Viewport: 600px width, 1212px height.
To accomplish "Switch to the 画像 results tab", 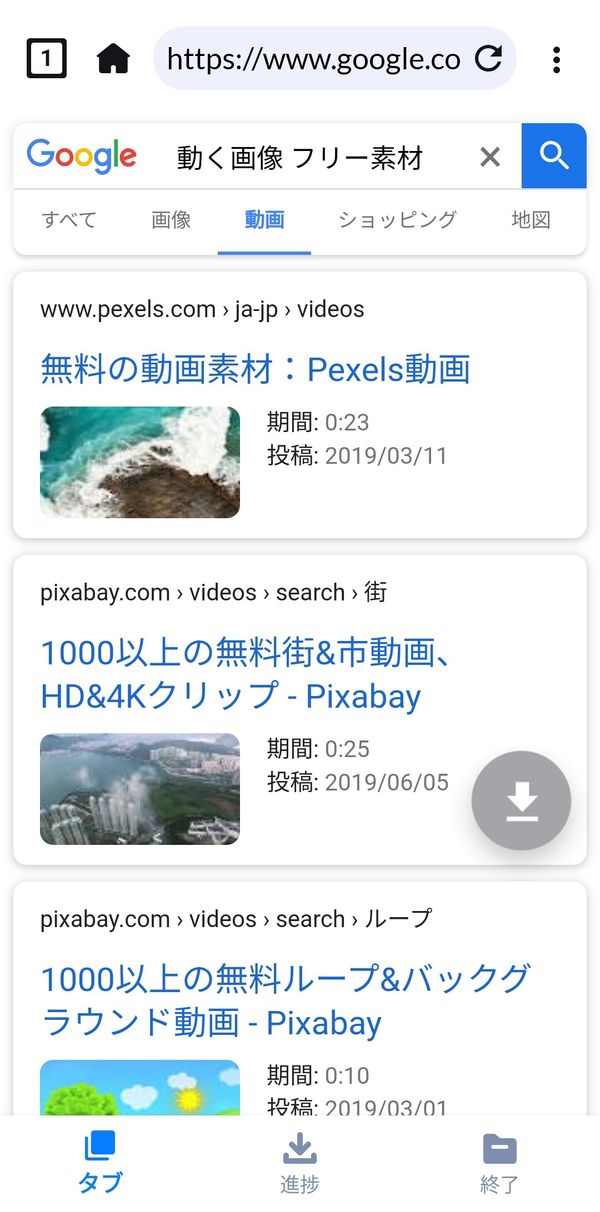I will [x=171, y=219].
